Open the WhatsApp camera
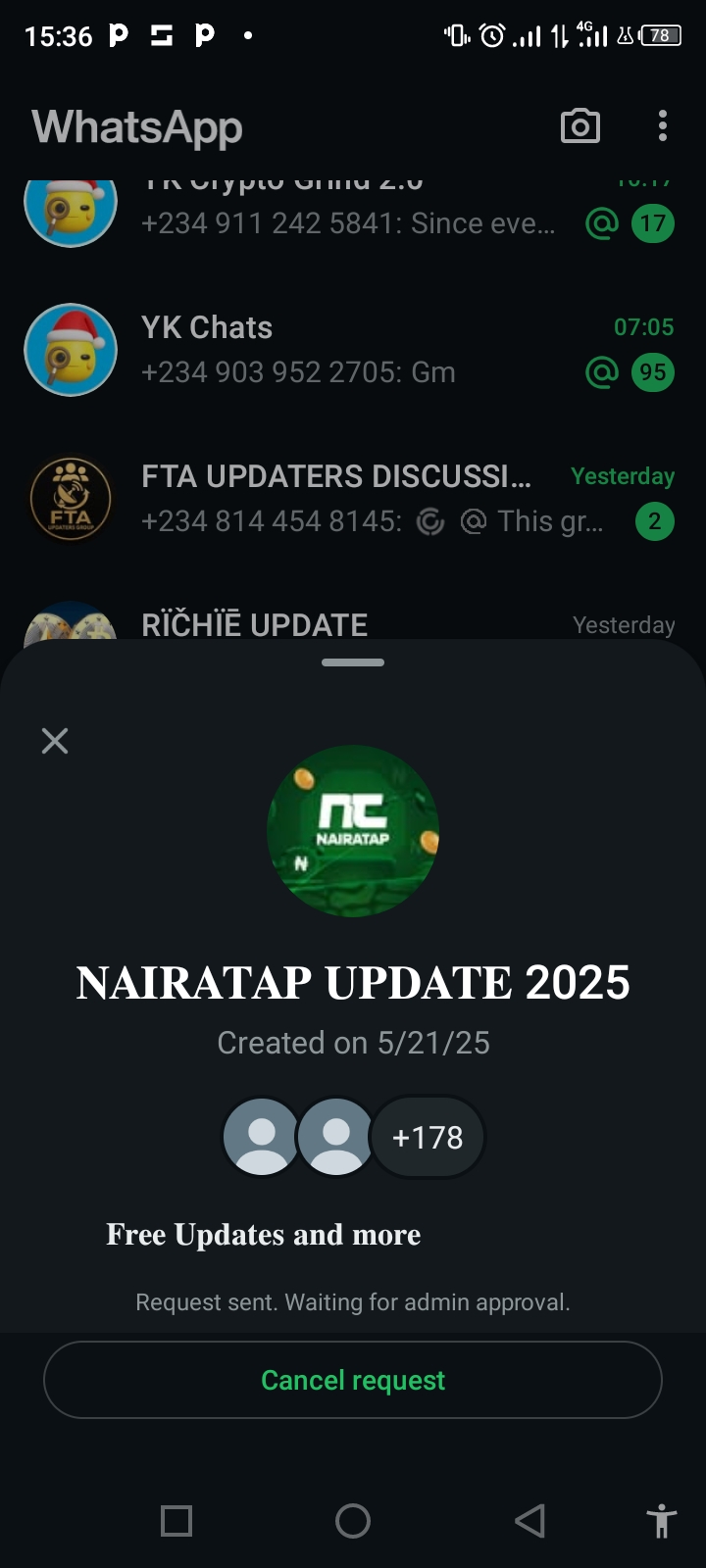Image resolution: width=706 pixels, height=1568 pixels. click(x=580, y=126)
